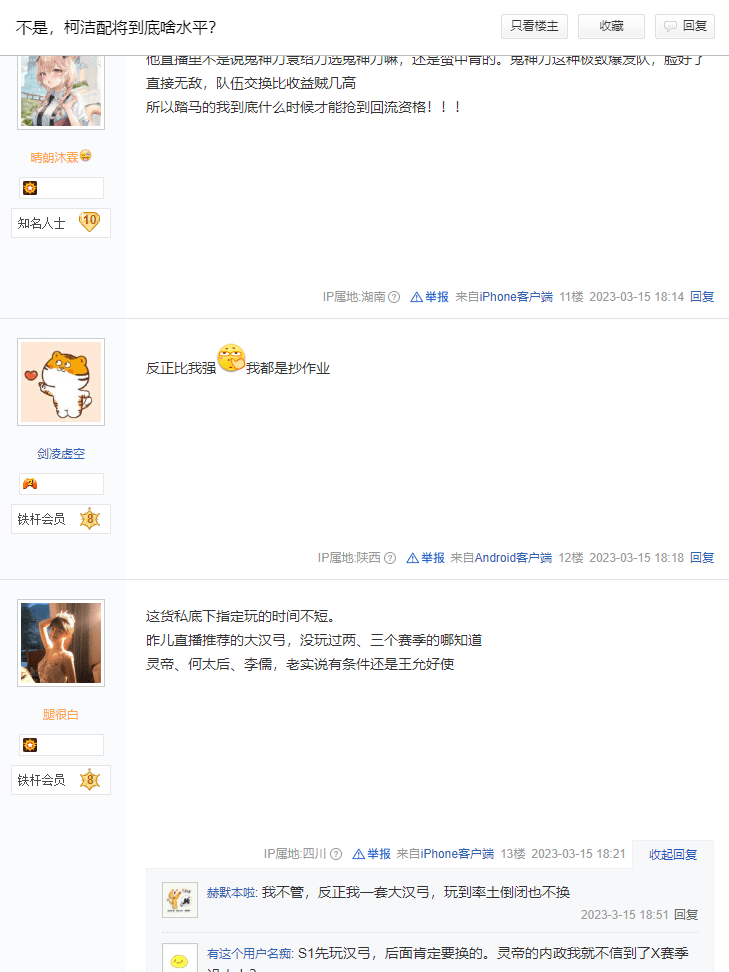
Task: Report the 11楼 post via 举报
Action: (x=430, y=297)
